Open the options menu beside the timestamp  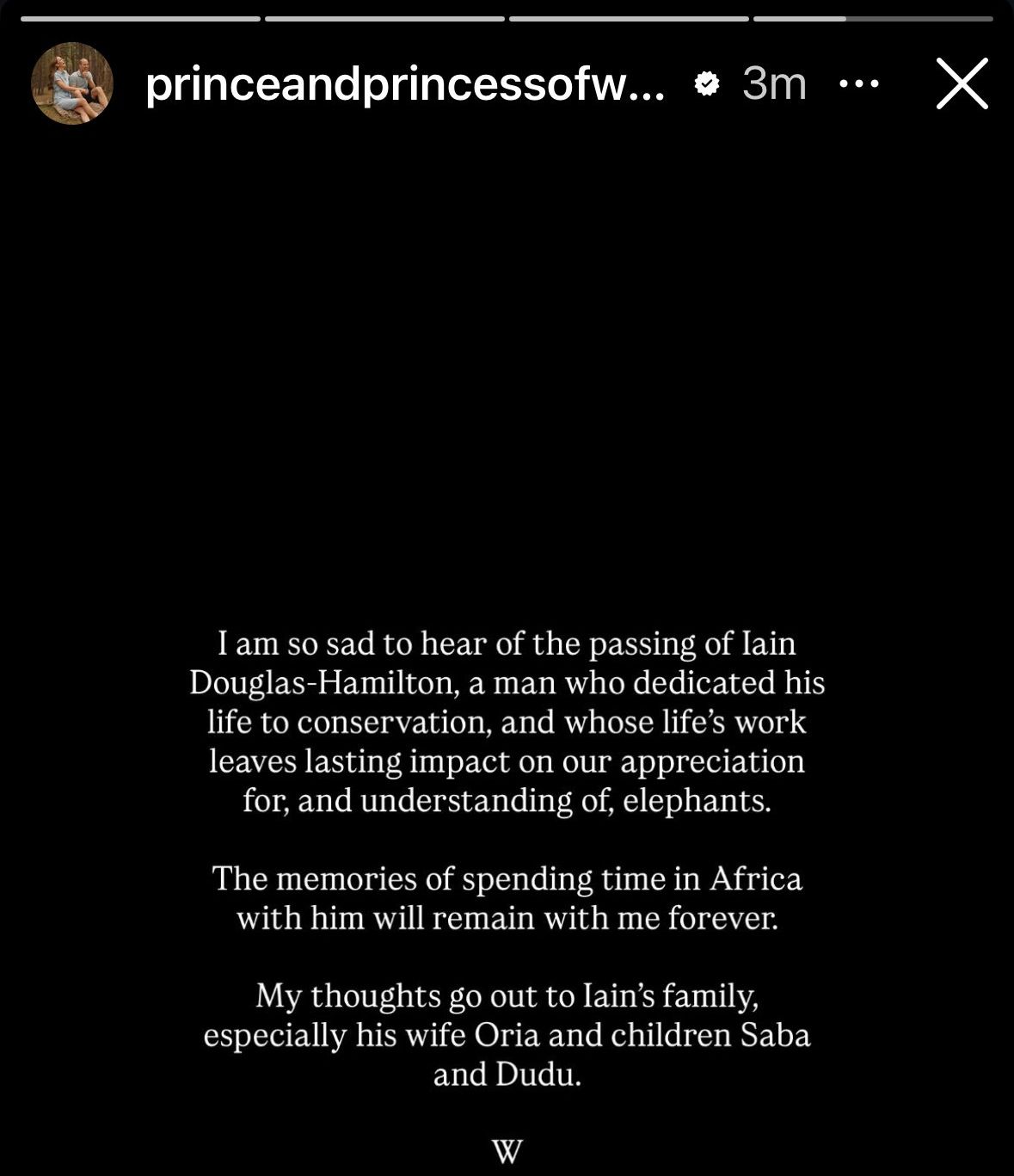[858, 83]
